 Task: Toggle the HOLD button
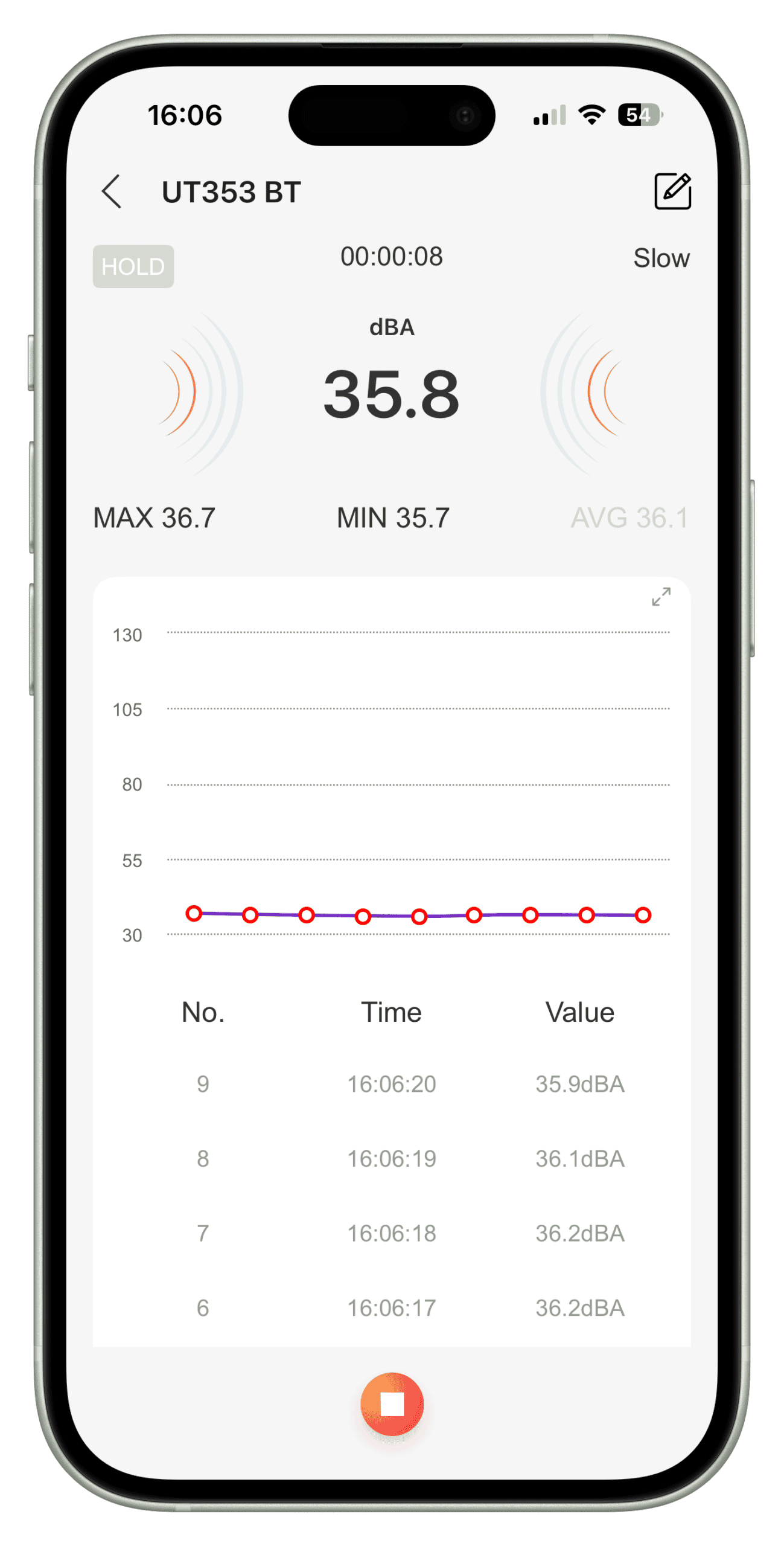[x=133, y=266]
